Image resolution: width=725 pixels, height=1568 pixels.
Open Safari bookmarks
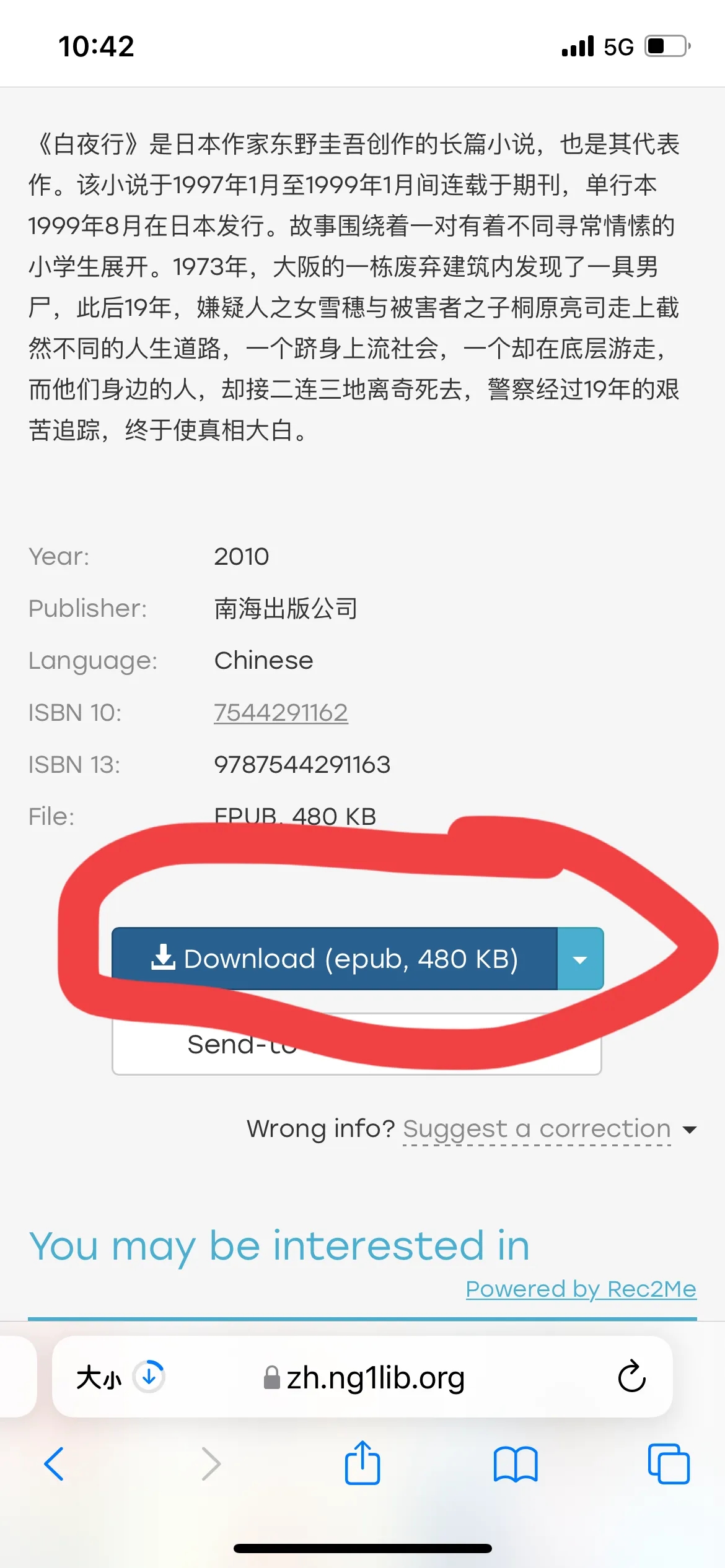(516, 1464)
